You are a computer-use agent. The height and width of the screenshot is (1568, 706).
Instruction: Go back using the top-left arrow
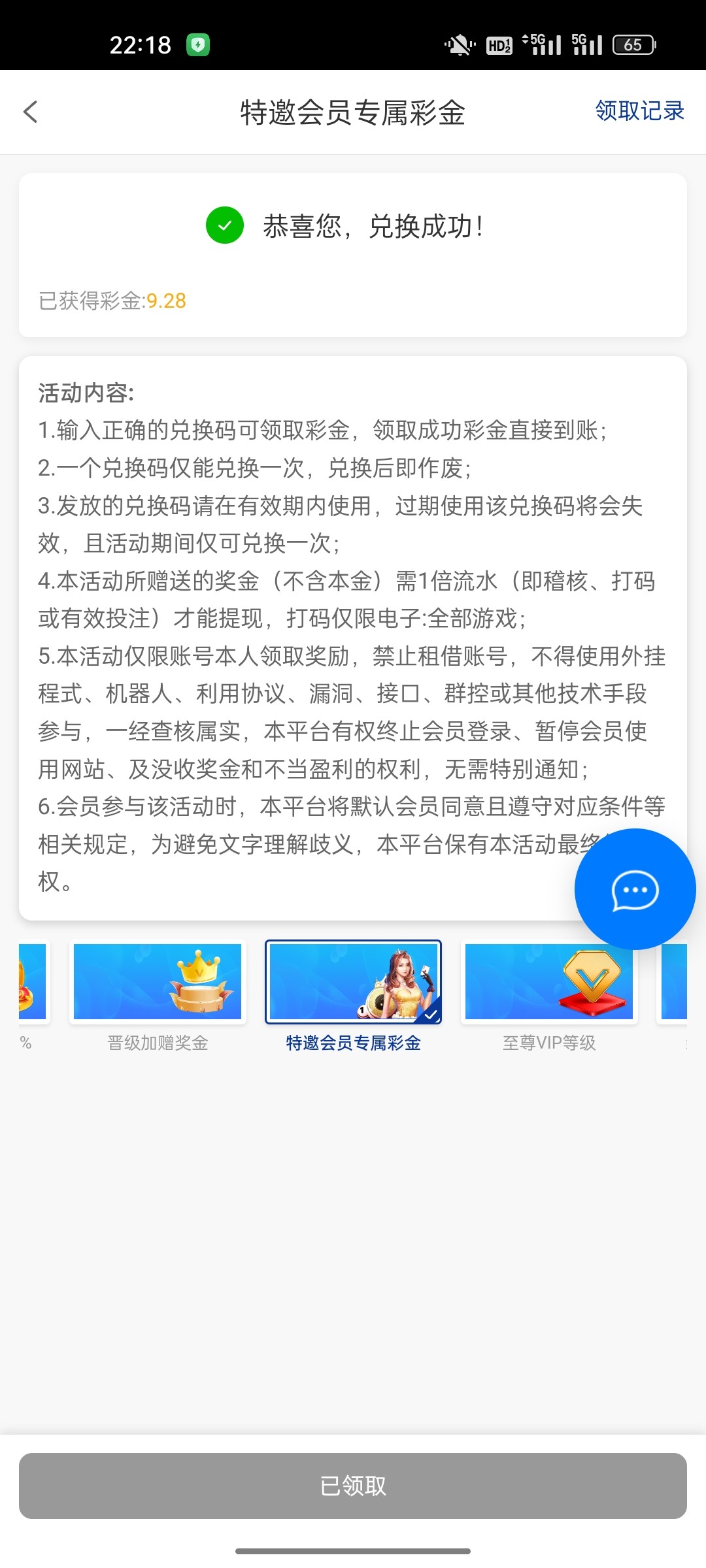31,112
